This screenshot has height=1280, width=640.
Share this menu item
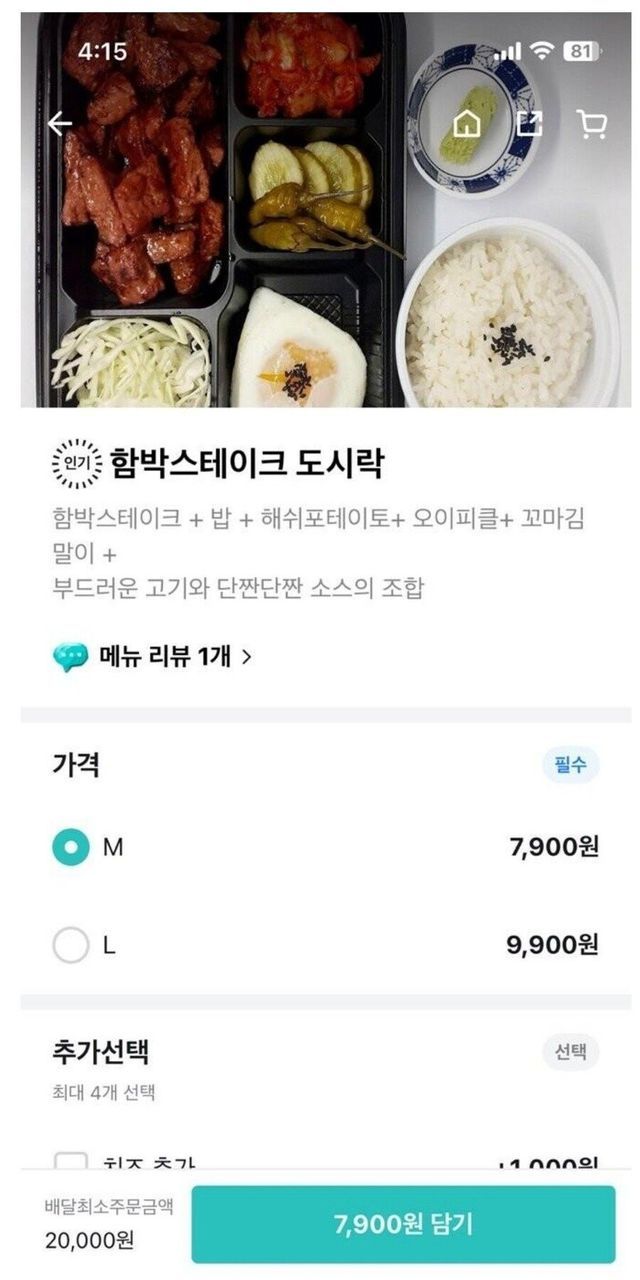pos(529,123)
